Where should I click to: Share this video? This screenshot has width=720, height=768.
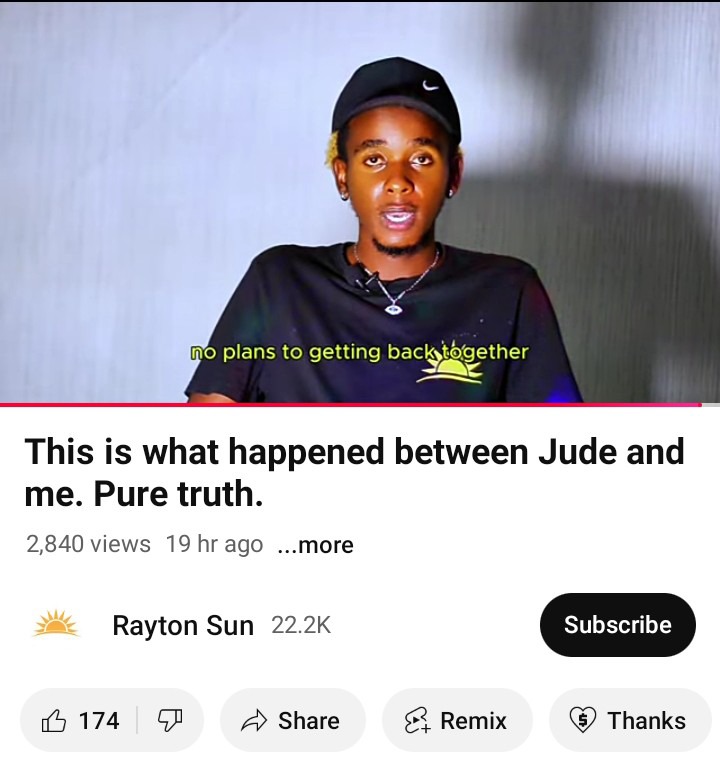(x=292, y=720)
